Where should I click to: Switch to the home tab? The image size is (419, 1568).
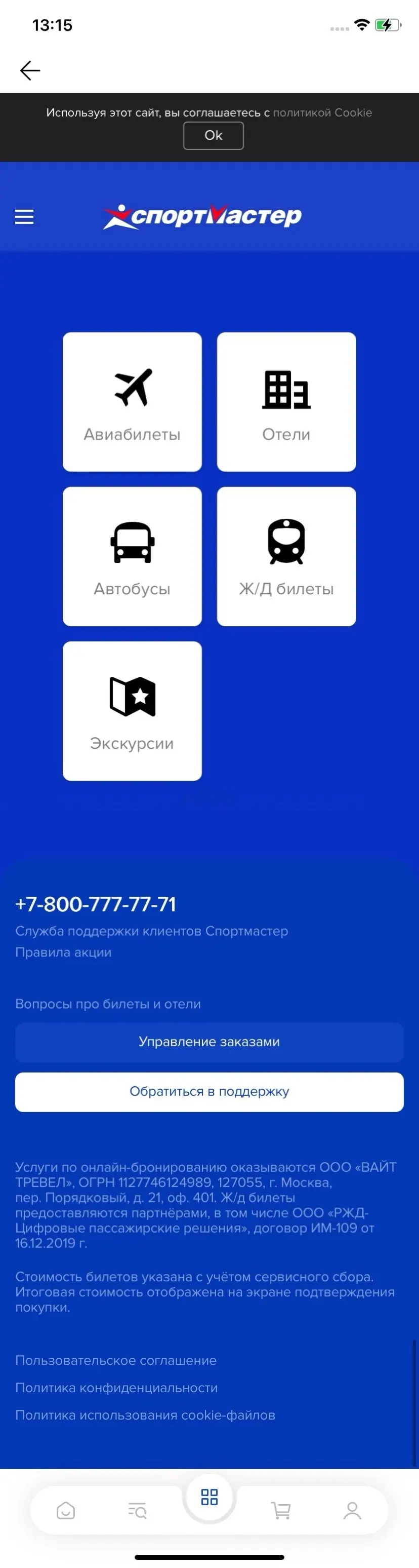point(66,1510)
